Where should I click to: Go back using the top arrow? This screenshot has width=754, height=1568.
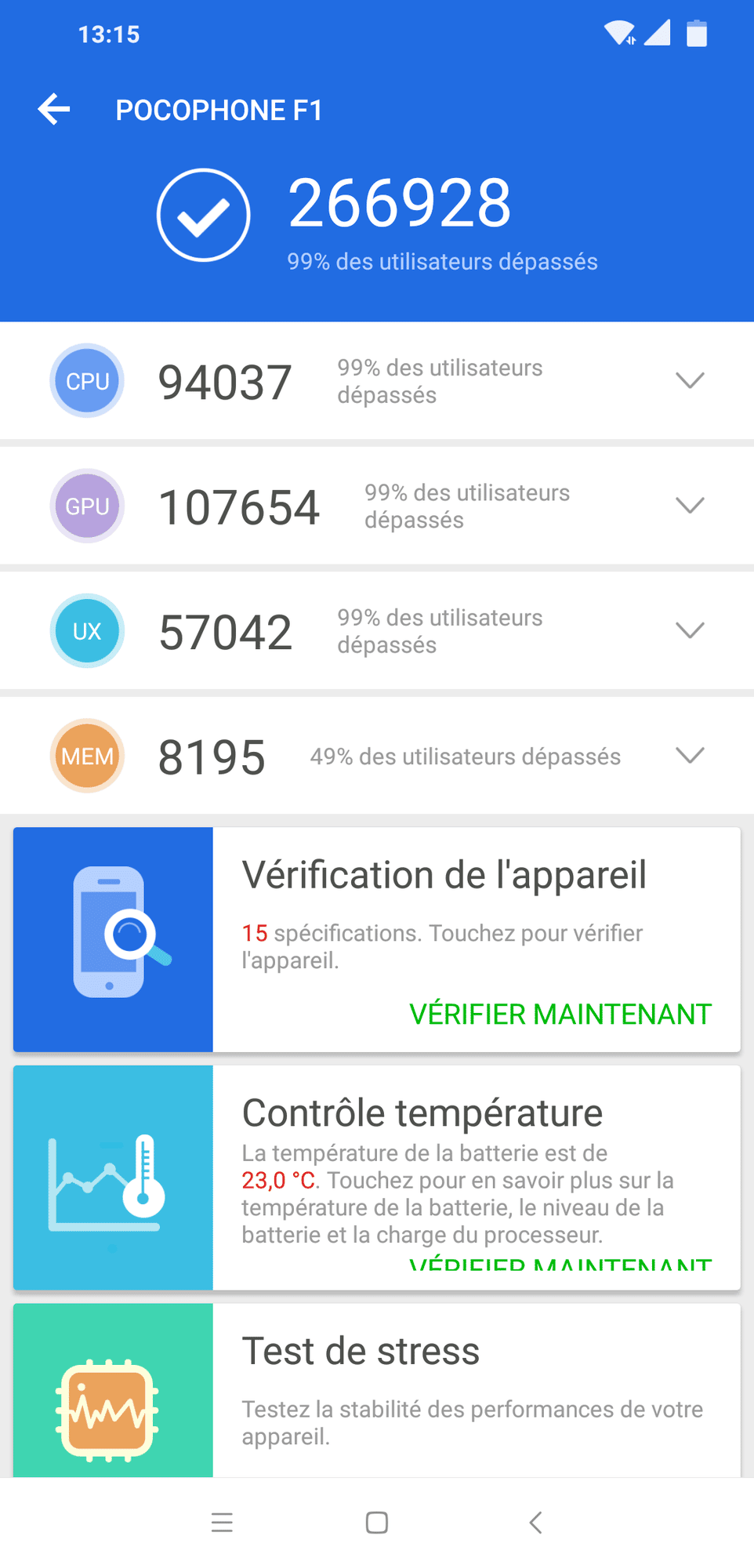pyautogui.click(x=54, y=110)
